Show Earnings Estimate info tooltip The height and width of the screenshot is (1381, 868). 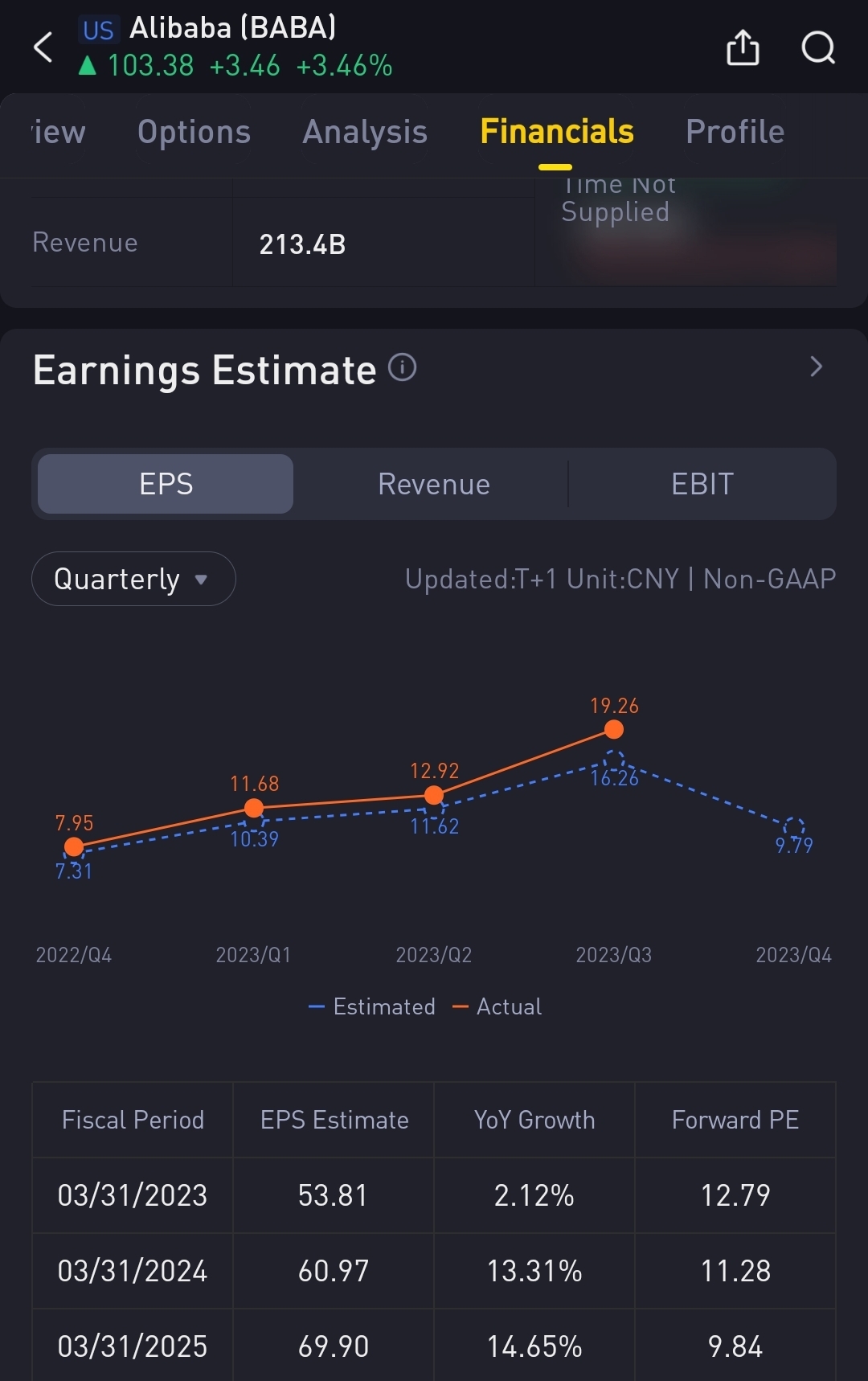pyautogui.click(x=403, y=367)
